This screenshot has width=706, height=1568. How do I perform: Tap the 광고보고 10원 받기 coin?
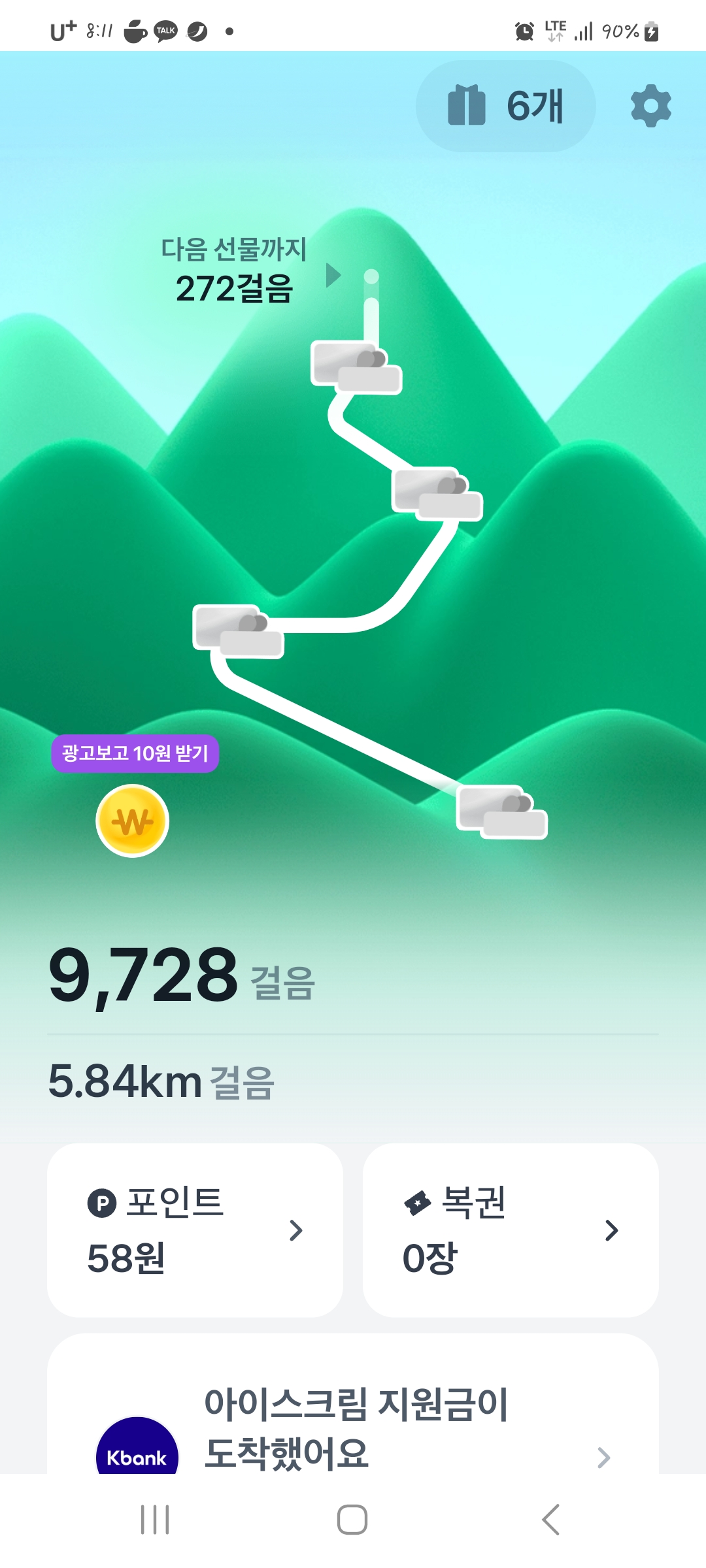pyautogui.click(x=133, y=821)
